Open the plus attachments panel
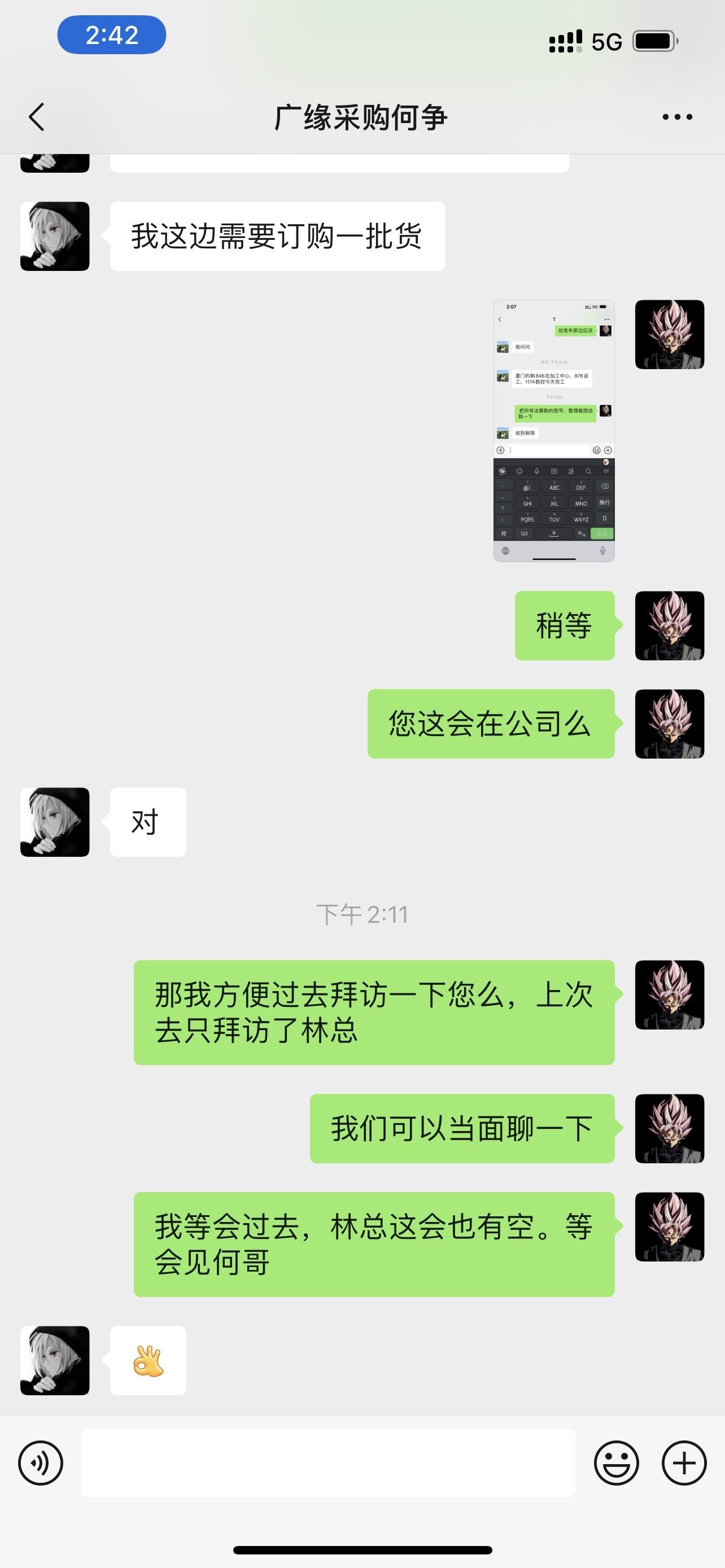The height and width of the screenshot is (1568, 725). [x=684, y=1462]
